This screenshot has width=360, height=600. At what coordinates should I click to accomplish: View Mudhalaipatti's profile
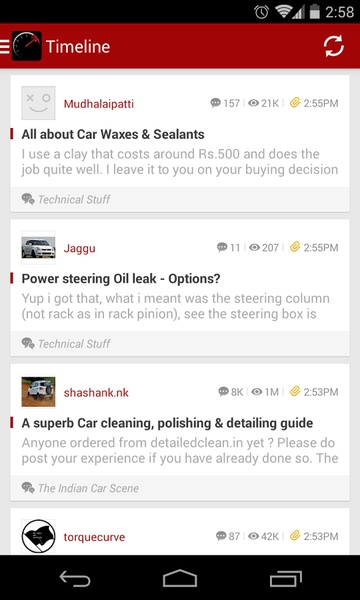coord(99,104)
